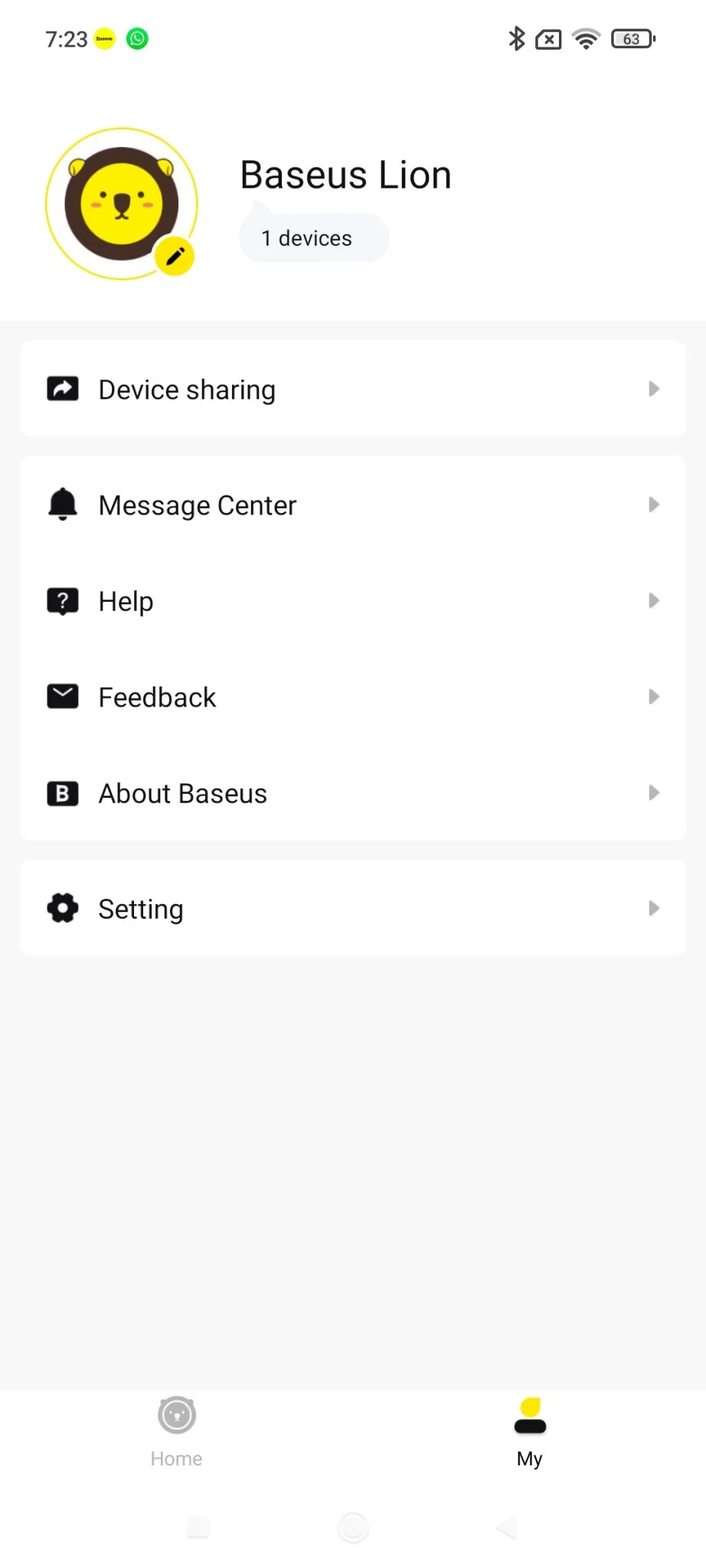The width and height of the screenshot is (706, 1568).
Task: Tap the system home button
Action: (353, 1527)
